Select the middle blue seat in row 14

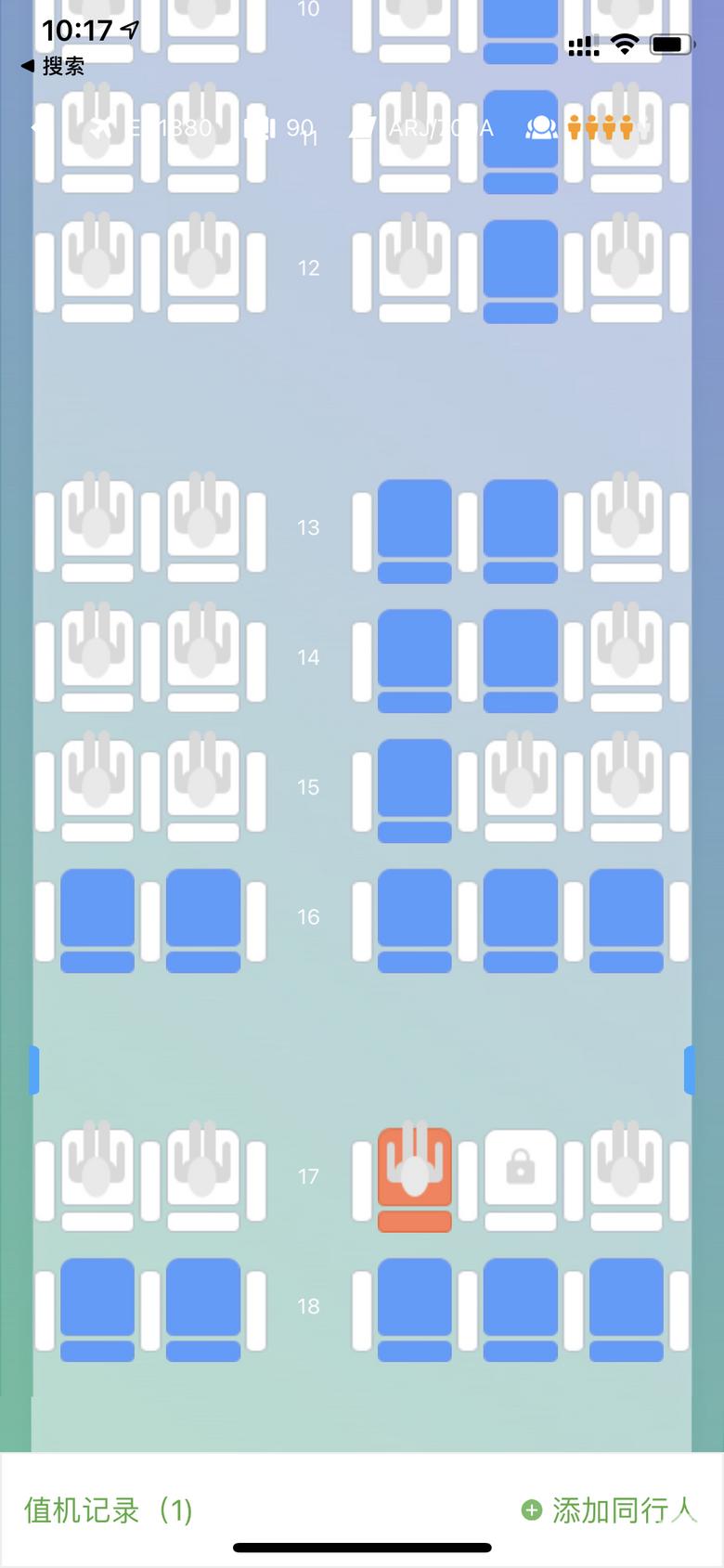pyautogui.click(x=521, y=661)
